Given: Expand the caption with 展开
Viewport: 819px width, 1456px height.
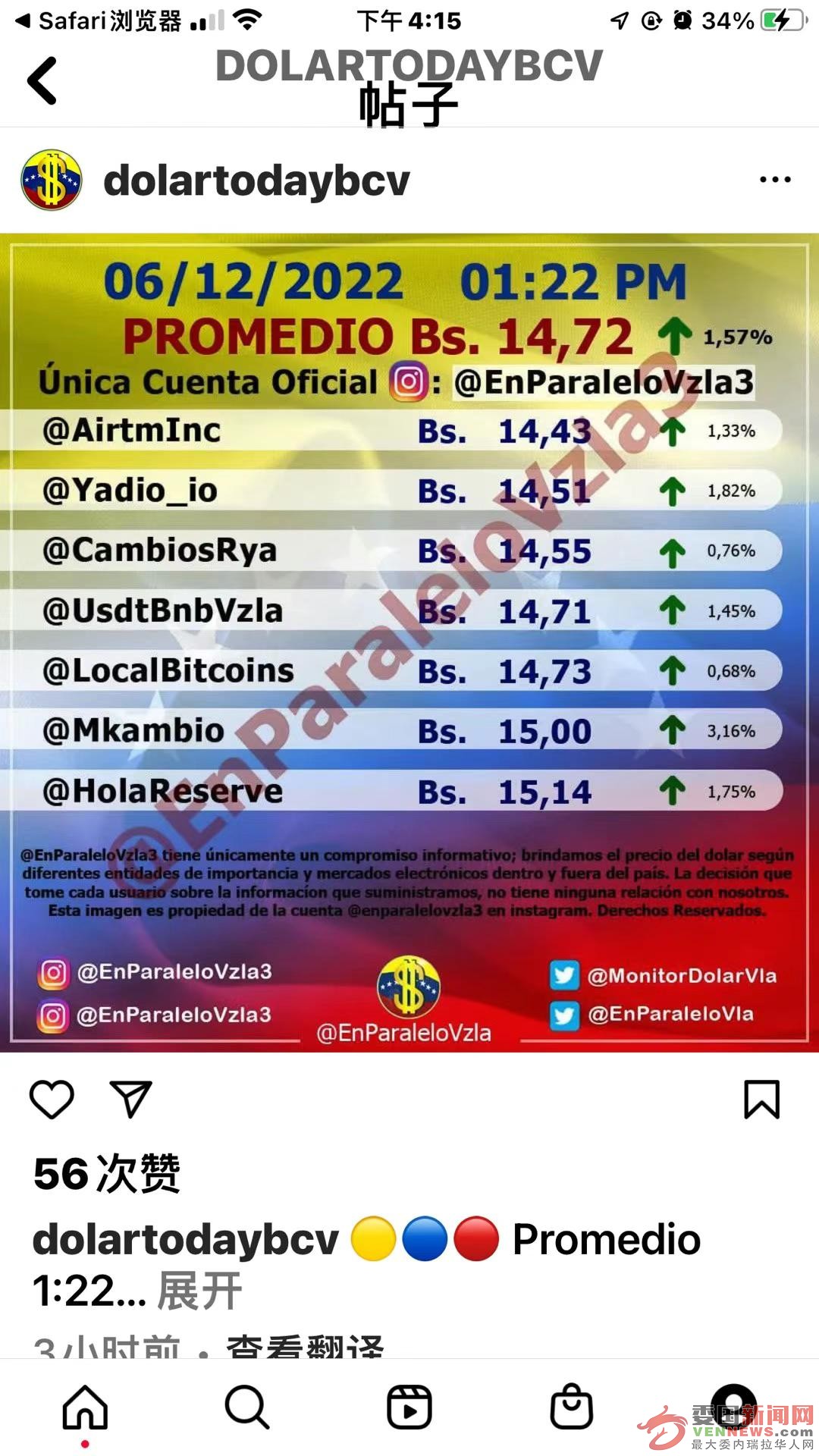Looking at the screenshot, I should (x=199, y=1291).
